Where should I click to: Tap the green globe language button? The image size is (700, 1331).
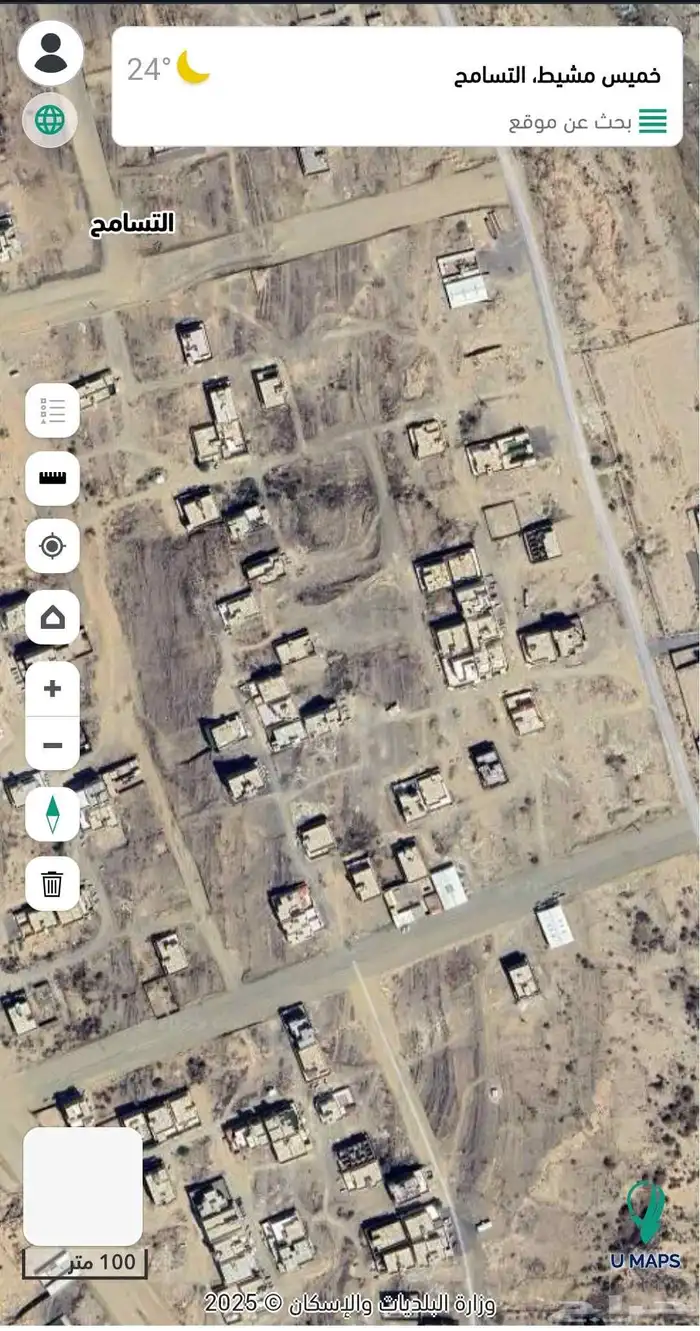pos(49,120)
